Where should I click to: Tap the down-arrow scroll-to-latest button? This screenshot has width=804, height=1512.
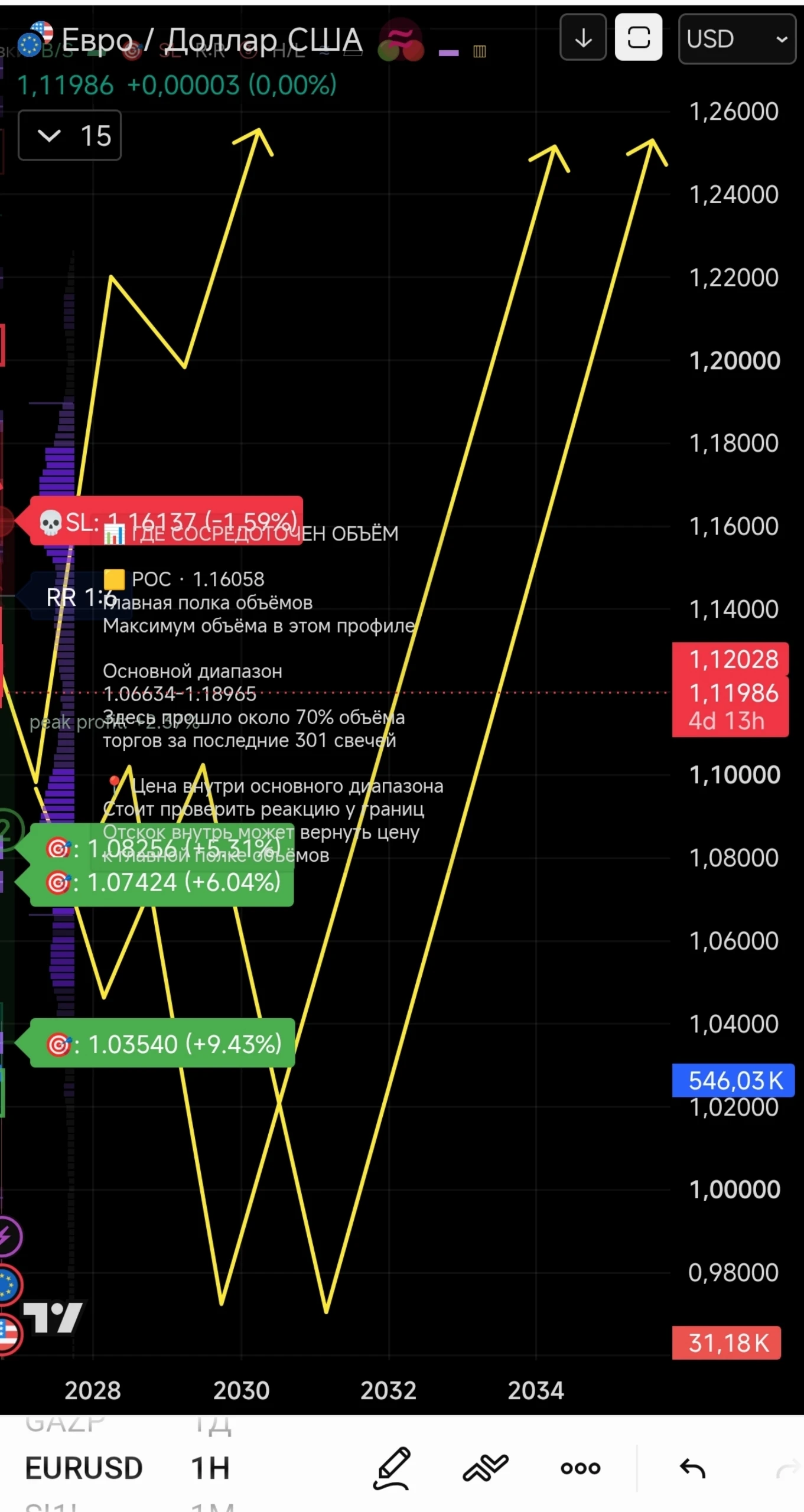[x=583, y=38]
